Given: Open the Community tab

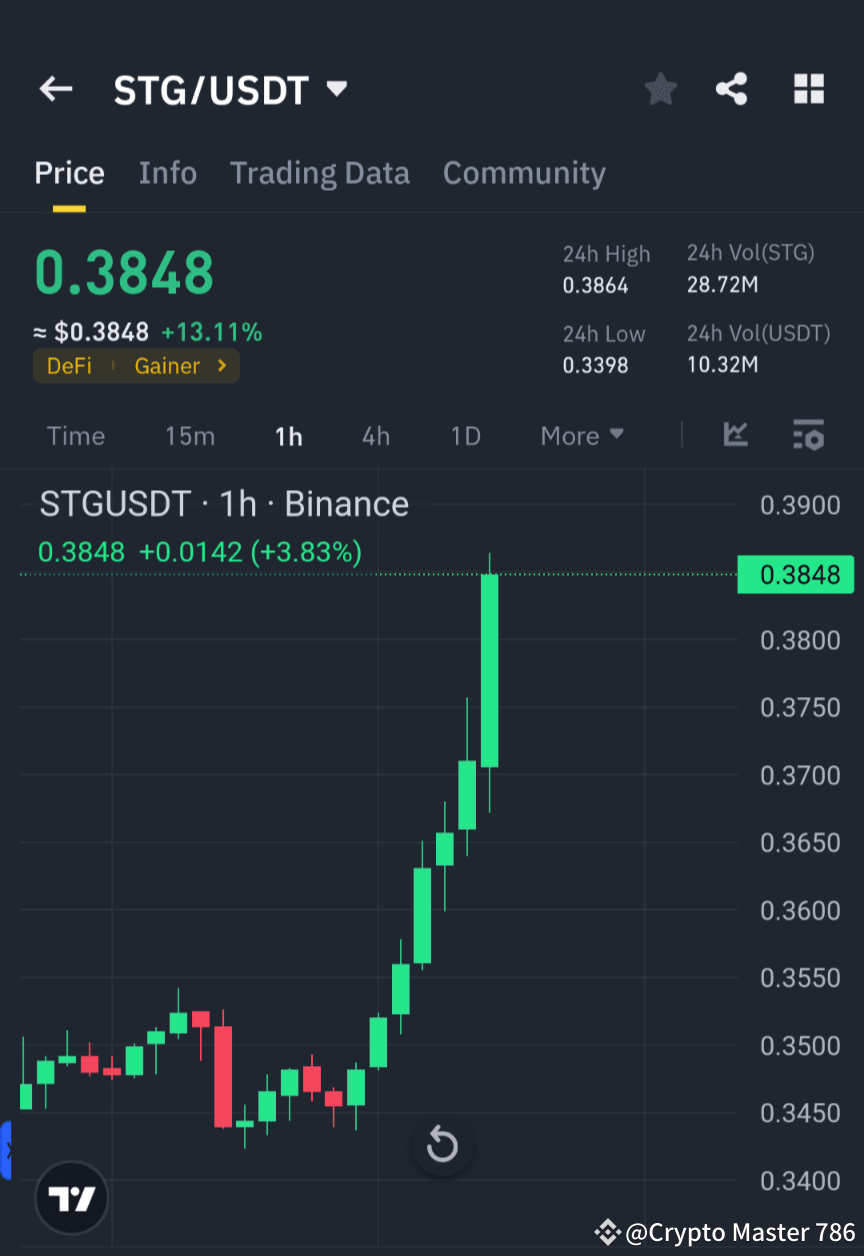Looking at the screenshot, I should tap(524, 172).
